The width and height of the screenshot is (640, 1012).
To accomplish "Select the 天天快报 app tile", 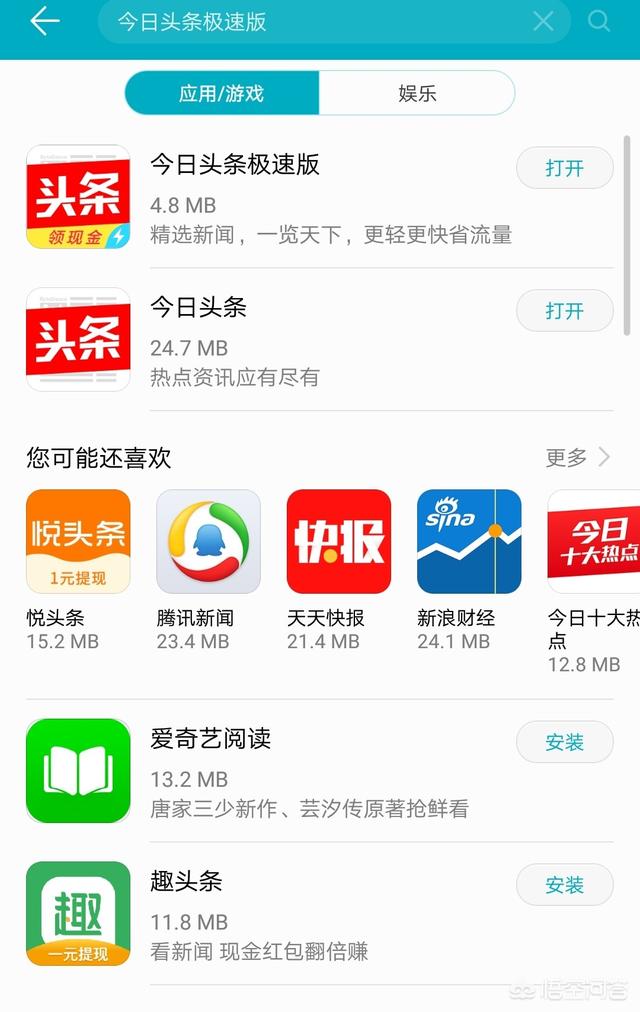I will point(338,542).
